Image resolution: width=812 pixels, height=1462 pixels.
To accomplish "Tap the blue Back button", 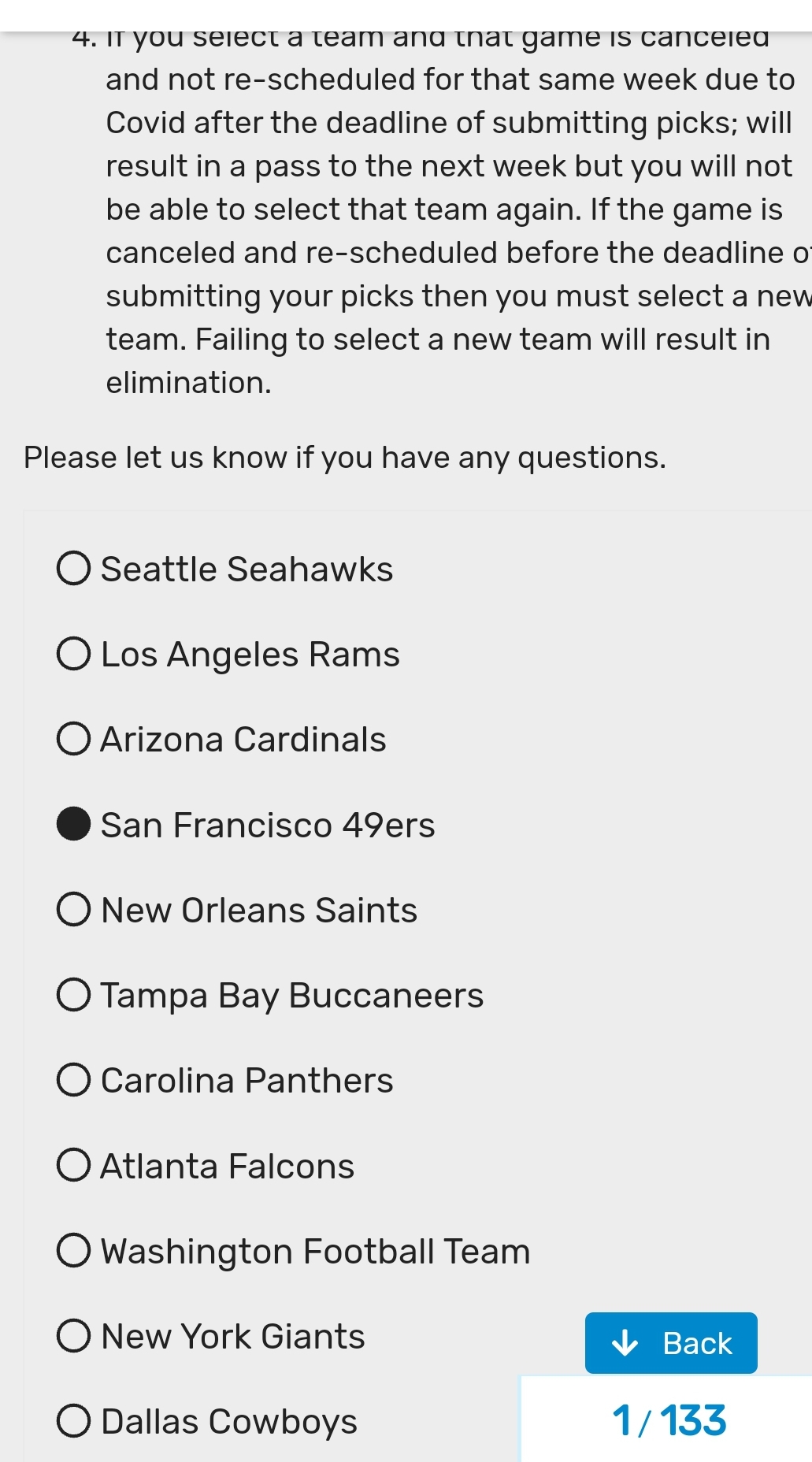I will [x=671, y=1343].
